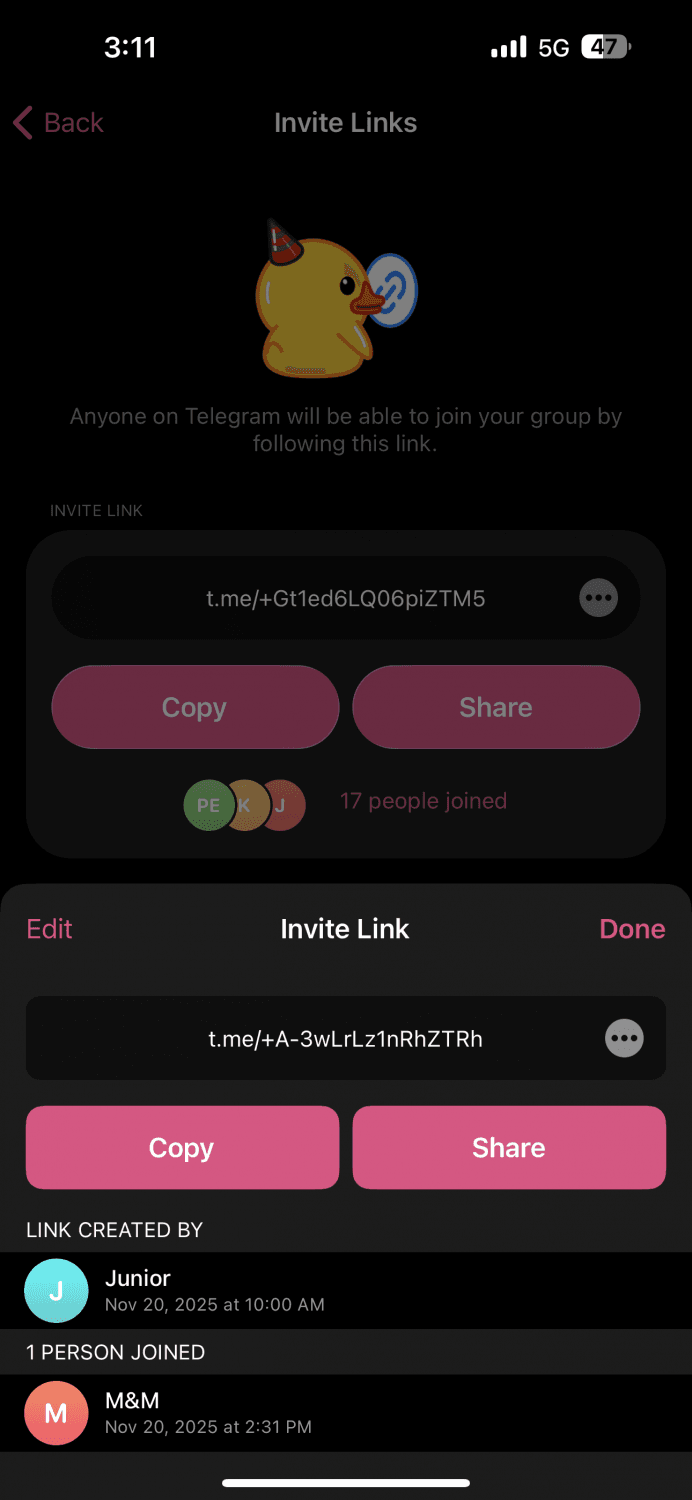Share the link in the Invite Link sheet
This screenshot has width=692, height=1500.
509,1147
